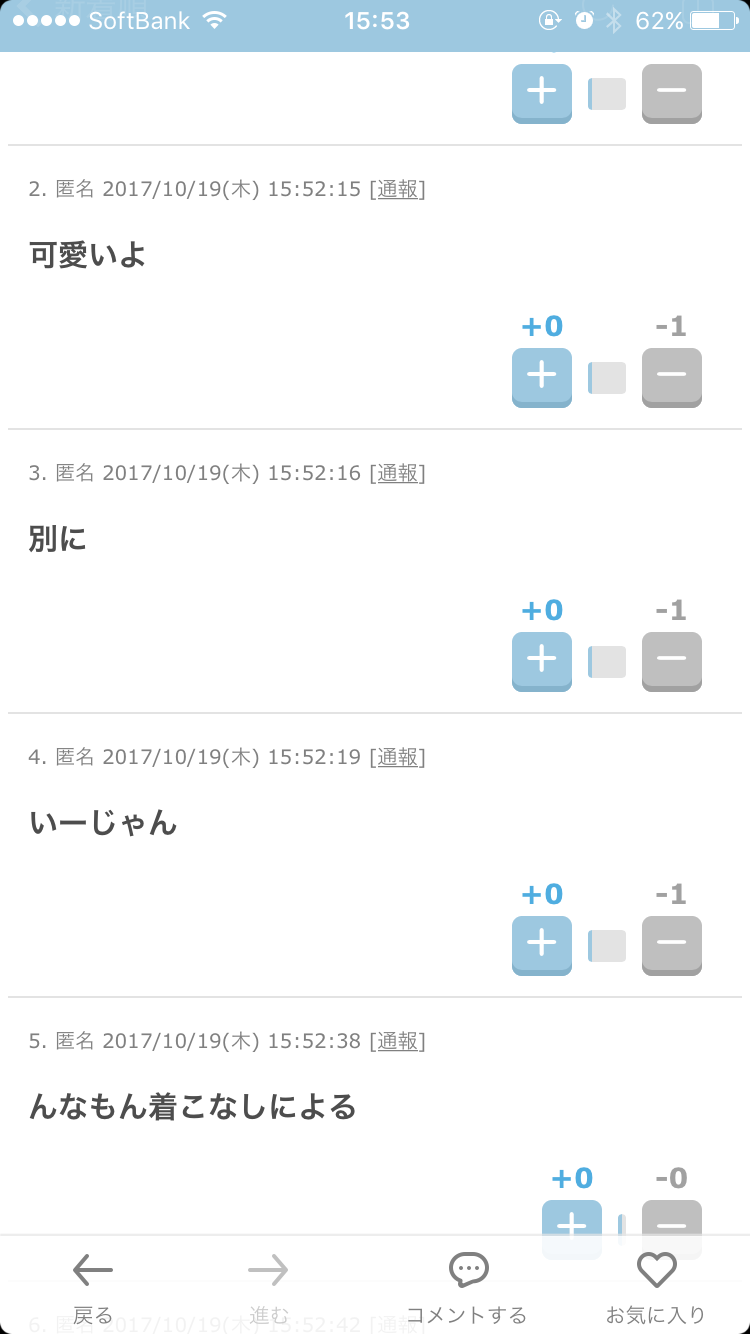The width and height of the screenshot is (750, 1334).
Task: Downvote comment 4 "いーじゃん"
Action: point(672,945)
